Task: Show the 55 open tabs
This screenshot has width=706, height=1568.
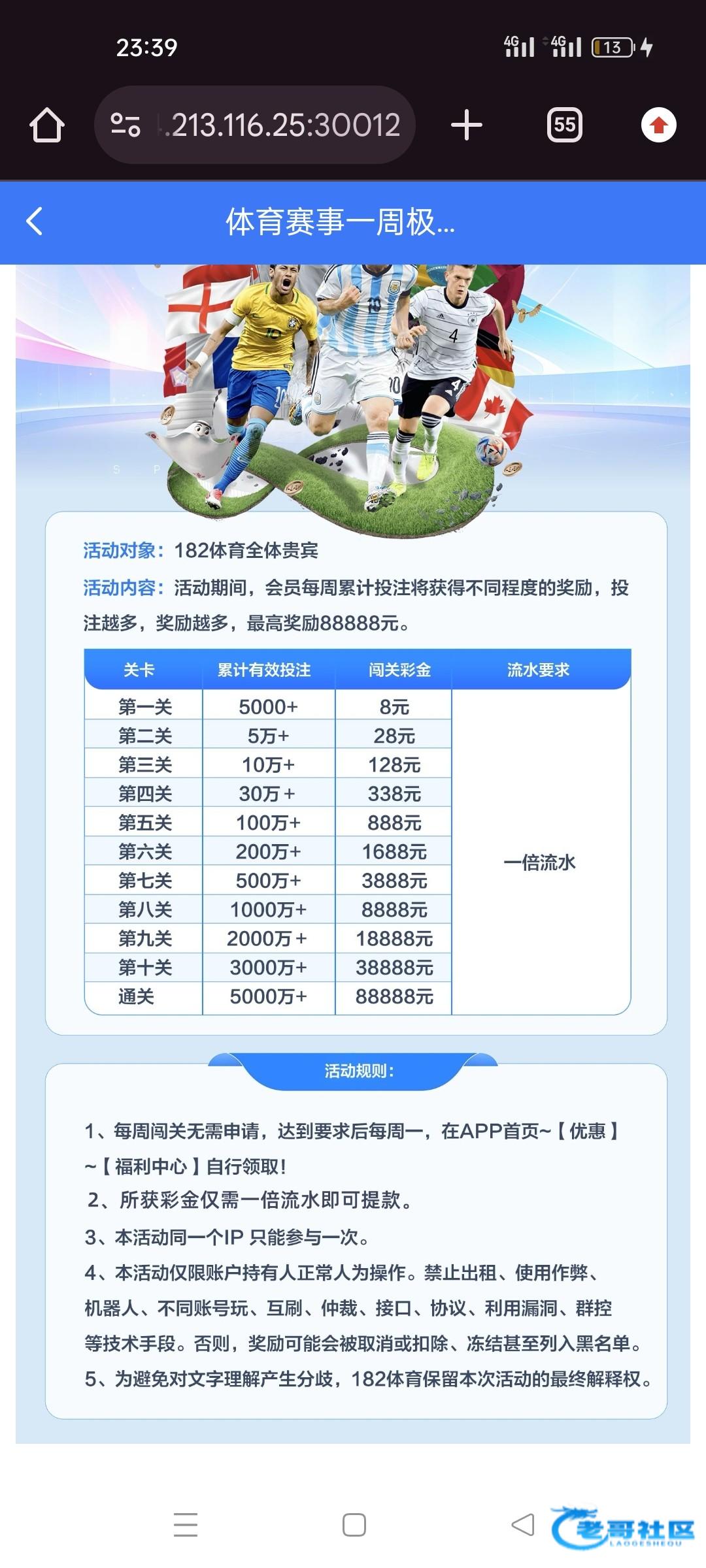Action: [x=564, y=125]
